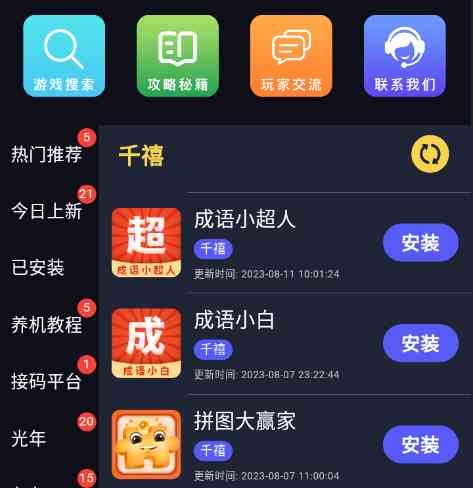Select the 已安装 category
Image resolution: width=473 pixels, height=488 pixels.
(37, 267)
